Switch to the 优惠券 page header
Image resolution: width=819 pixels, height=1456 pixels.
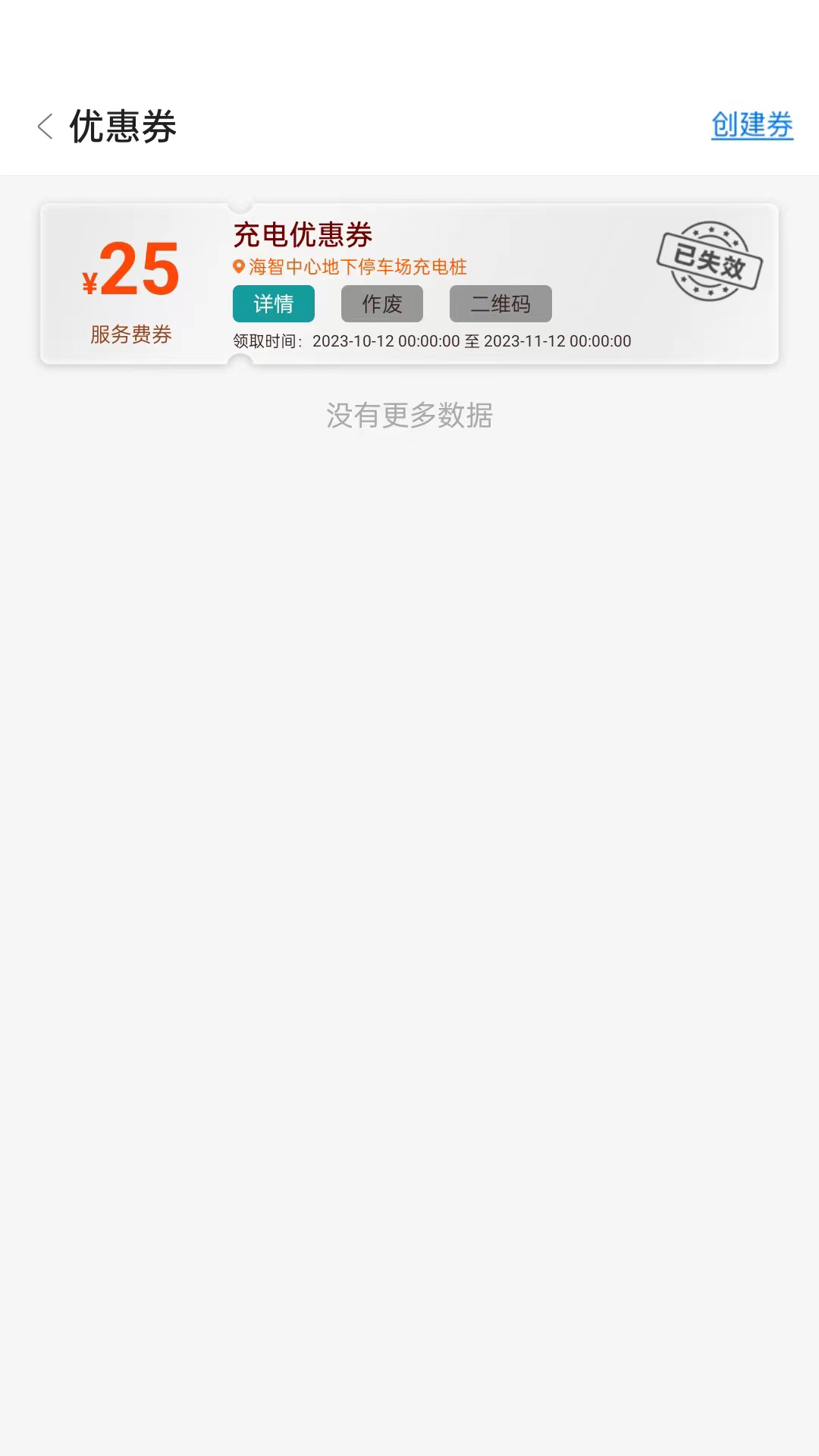point(122,127)
